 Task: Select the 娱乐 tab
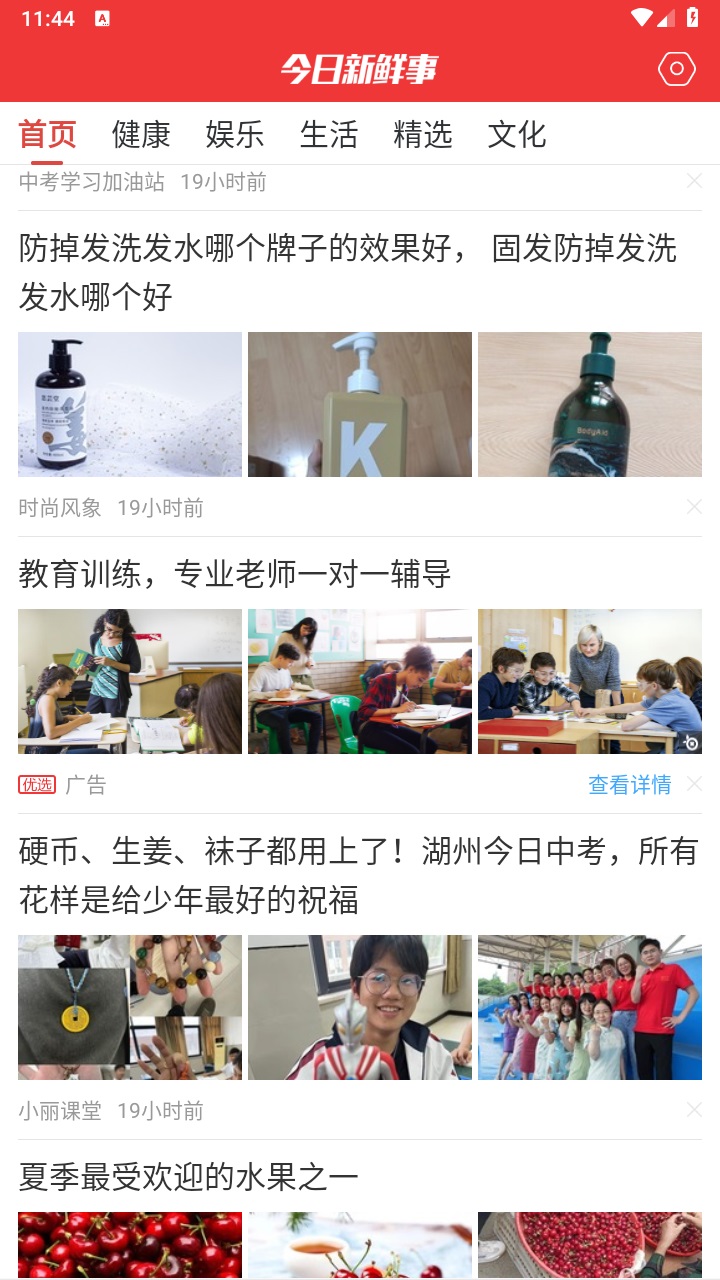click(235, 134)
